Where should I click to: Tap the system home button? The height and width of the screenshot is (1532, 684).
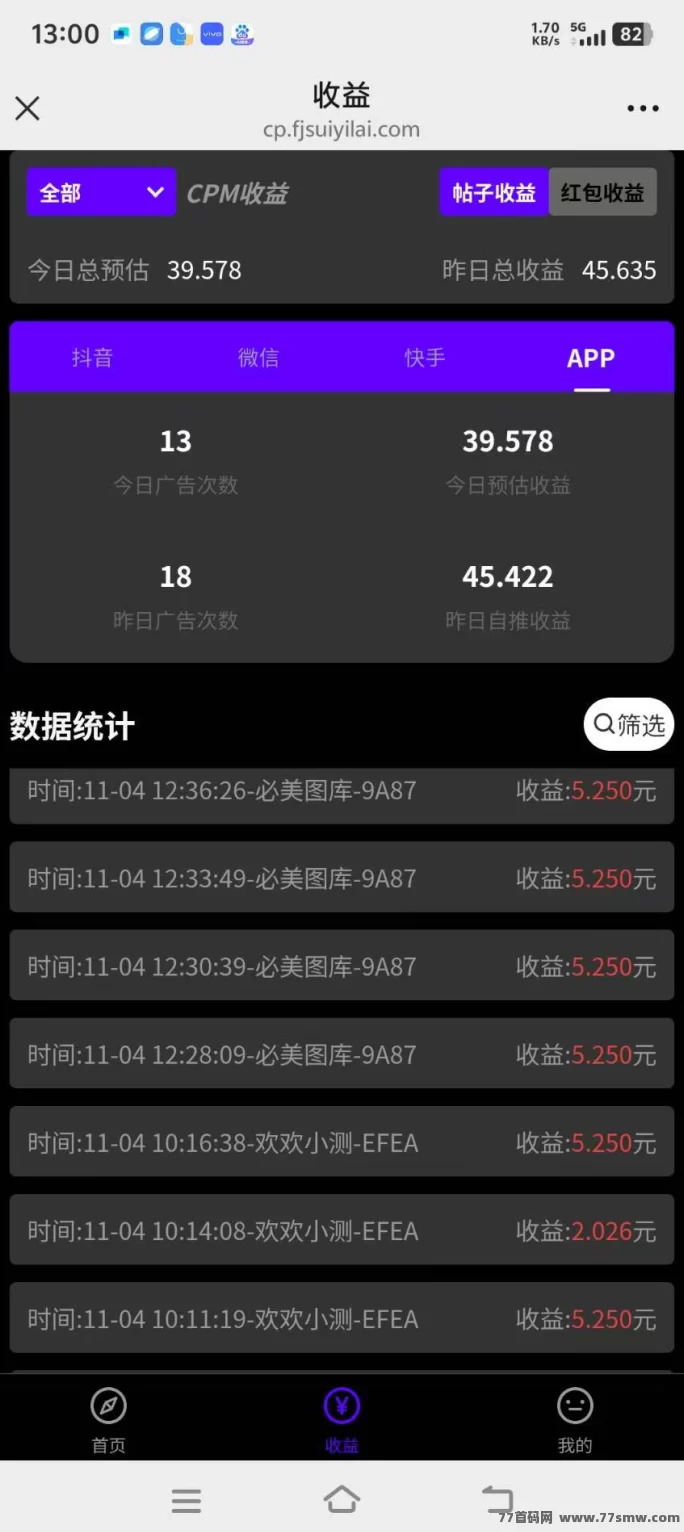point(342,1499)
